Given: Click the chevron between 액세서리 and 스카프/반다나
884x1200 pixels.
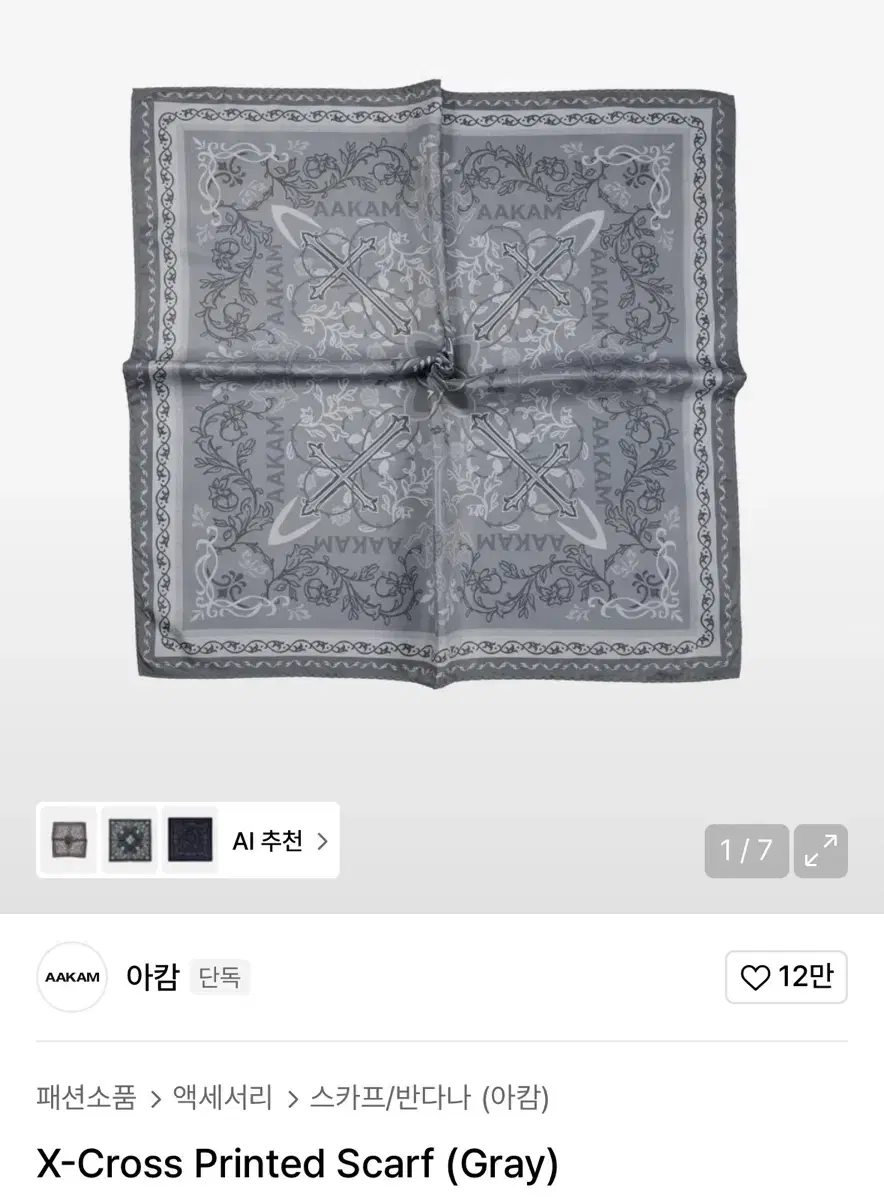Looking at the screenshot, I should (x=291, y=1096).
